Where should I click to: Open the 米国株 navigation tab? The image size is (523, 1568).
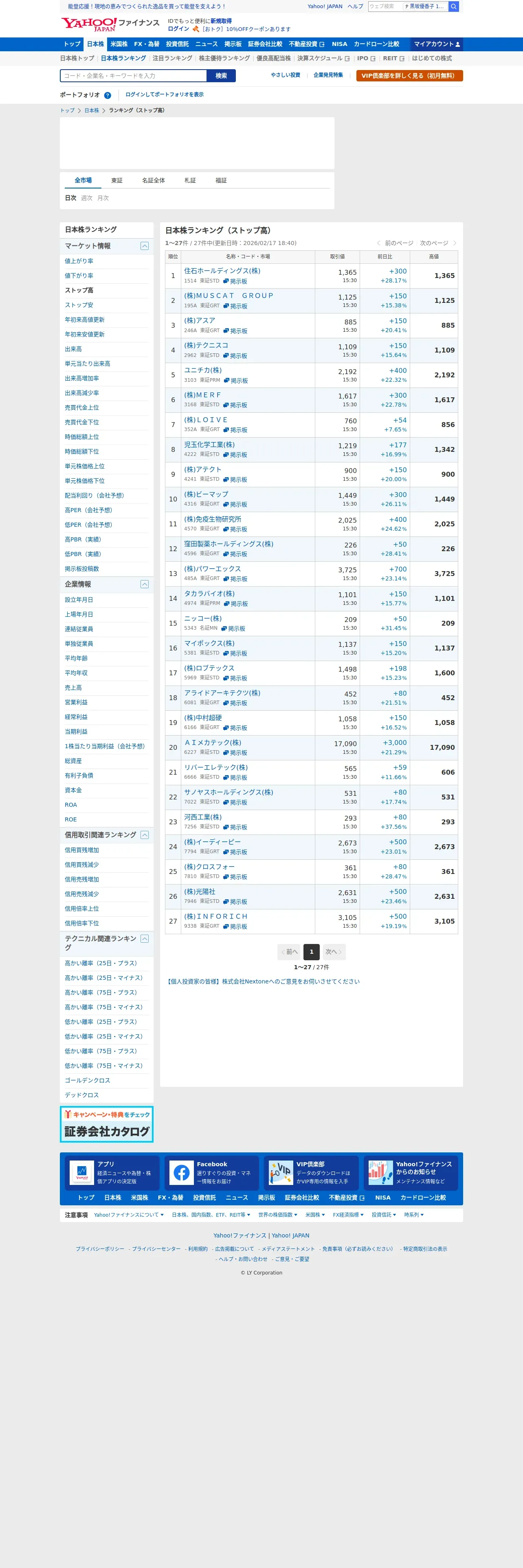119,44
